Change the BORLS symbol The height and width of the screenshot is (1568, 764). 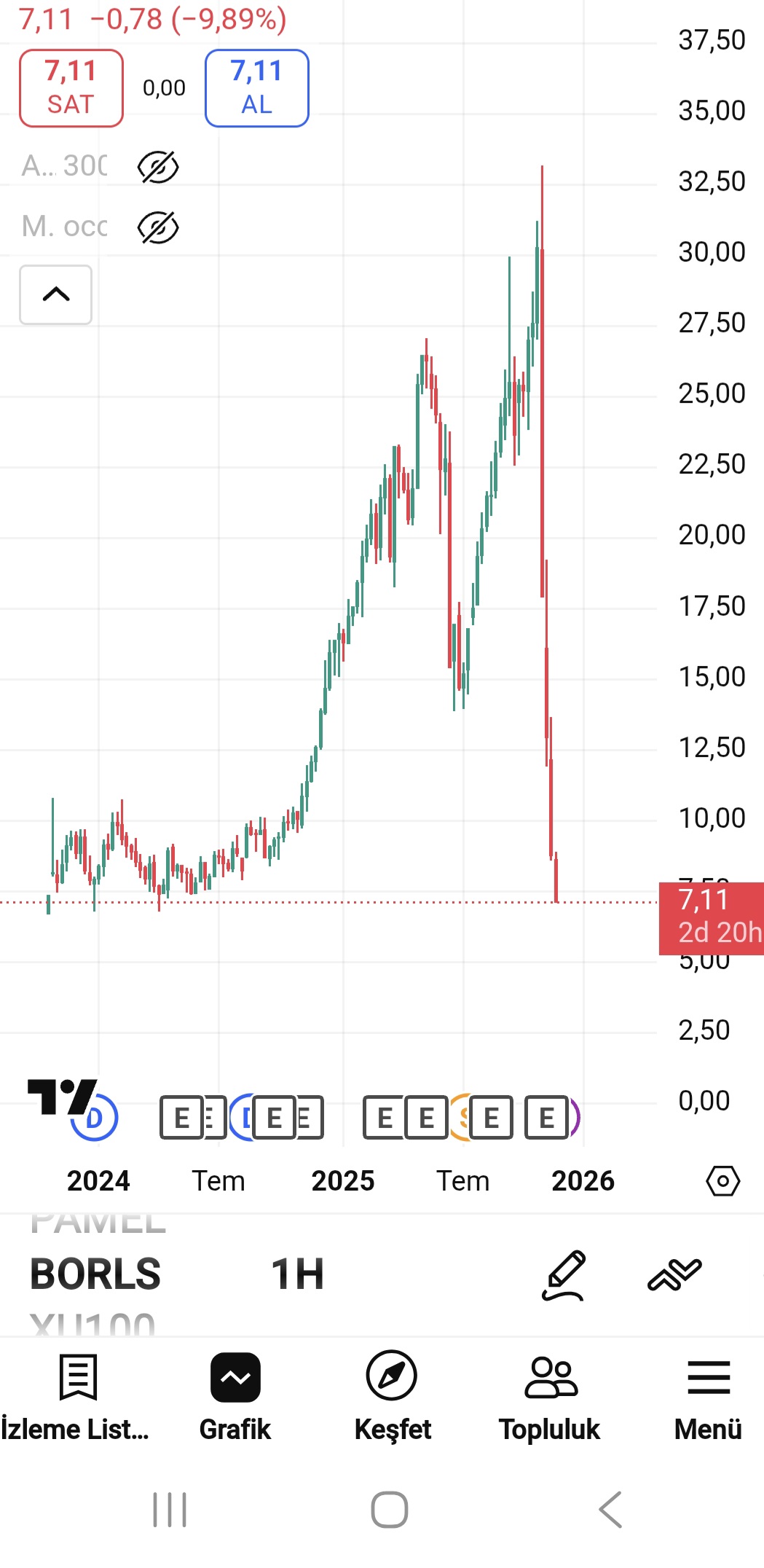pyautogui.click(x=95, y=1274)
